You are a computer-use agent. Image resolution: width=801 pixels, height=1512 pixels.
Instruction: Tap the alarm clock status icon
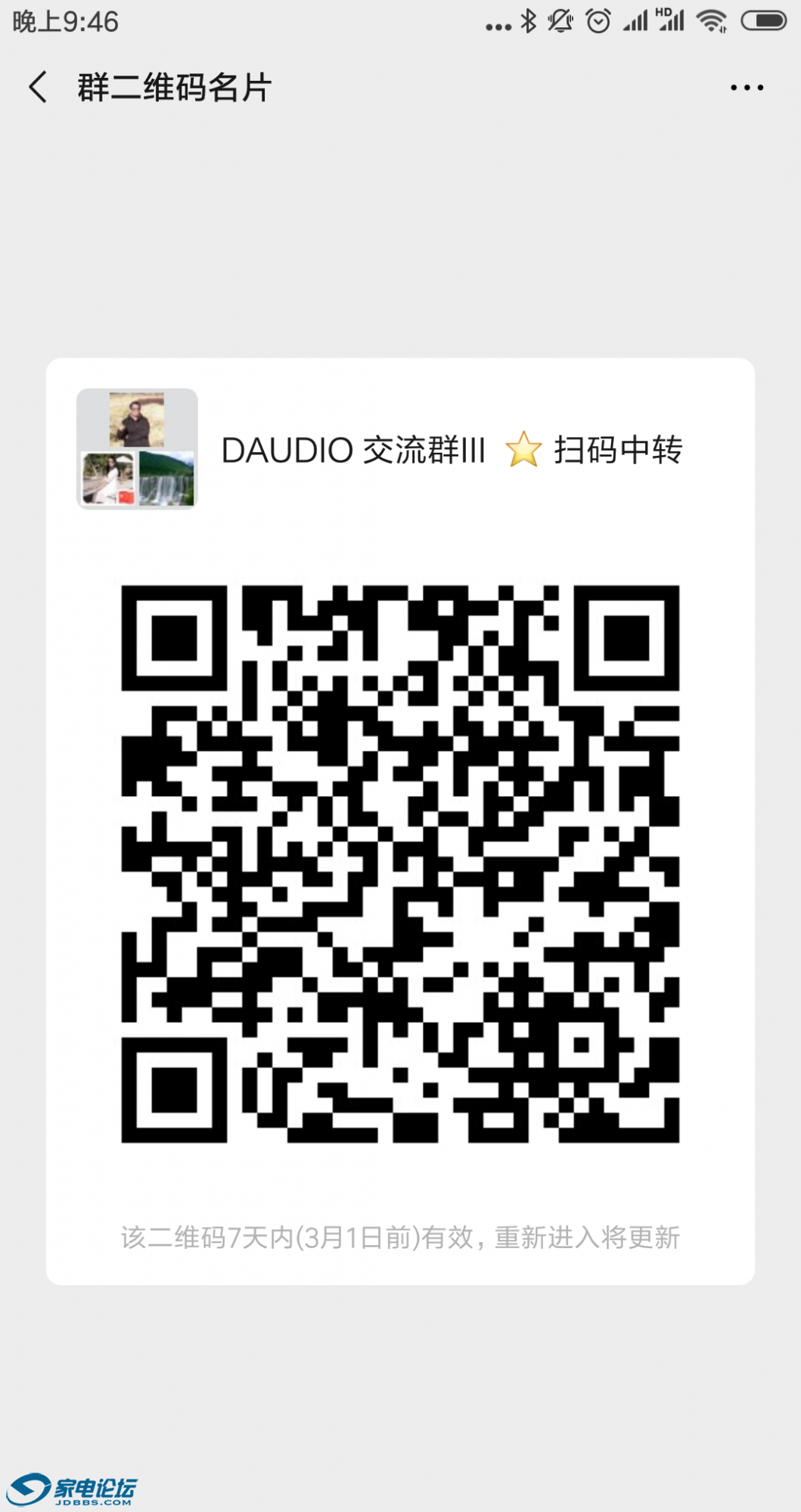coord(598,21)
